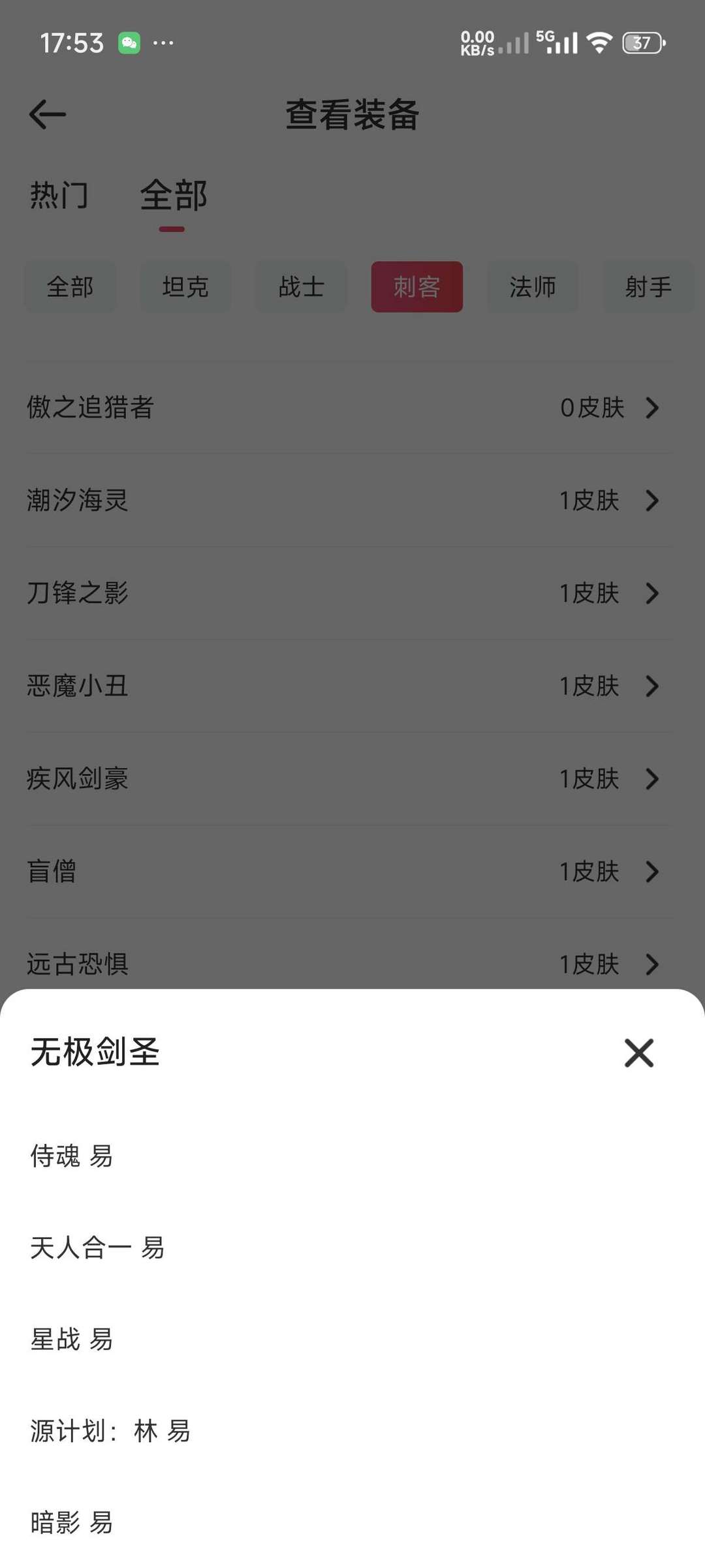Choose the 天人合一 易 skin
Image resolution: width=705 pixels, height=1568 pixels.
97,1248
